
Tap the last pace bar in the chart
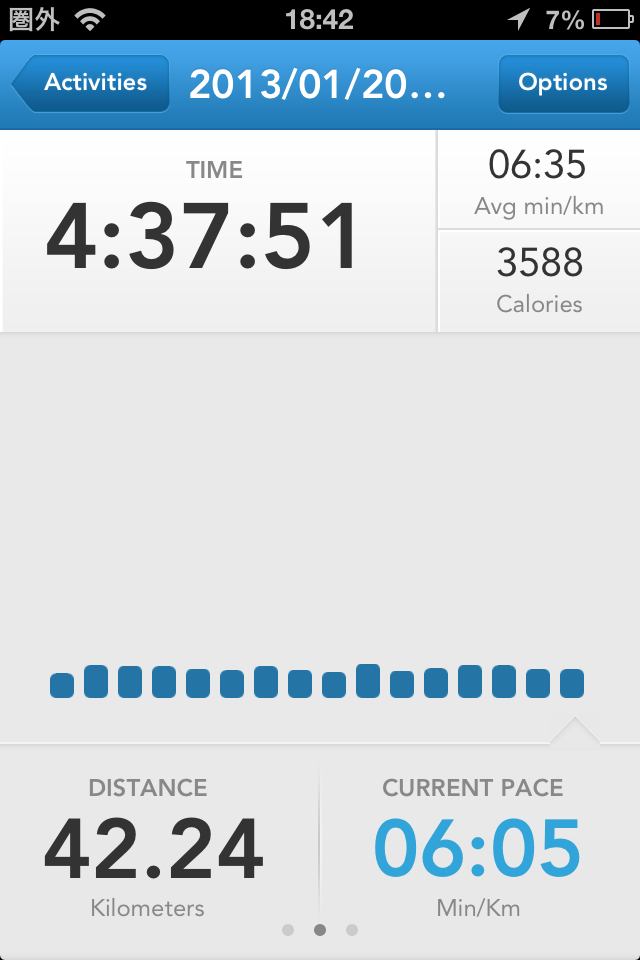pos(572,683)
